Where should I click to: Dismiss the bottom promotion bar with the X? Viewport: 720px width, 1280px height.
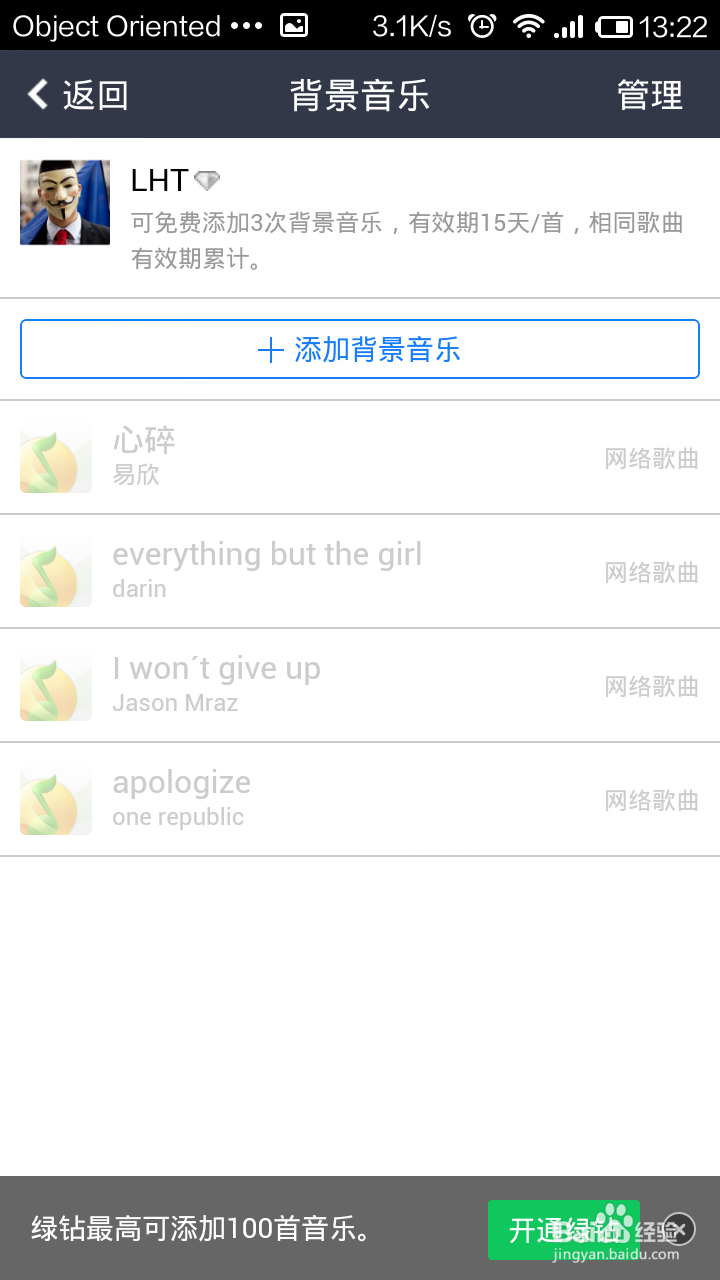pos(679,1229)
